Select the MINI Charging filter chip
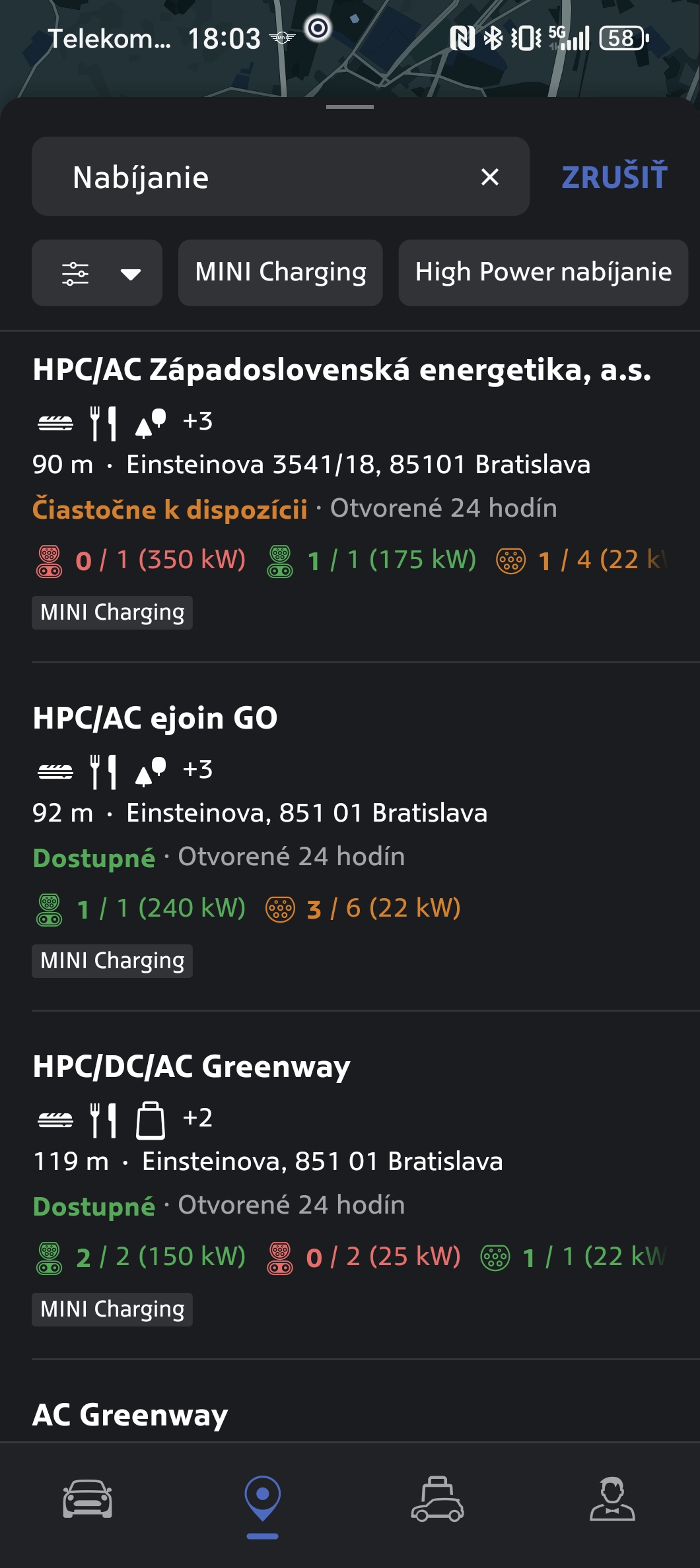 point(281,273)
